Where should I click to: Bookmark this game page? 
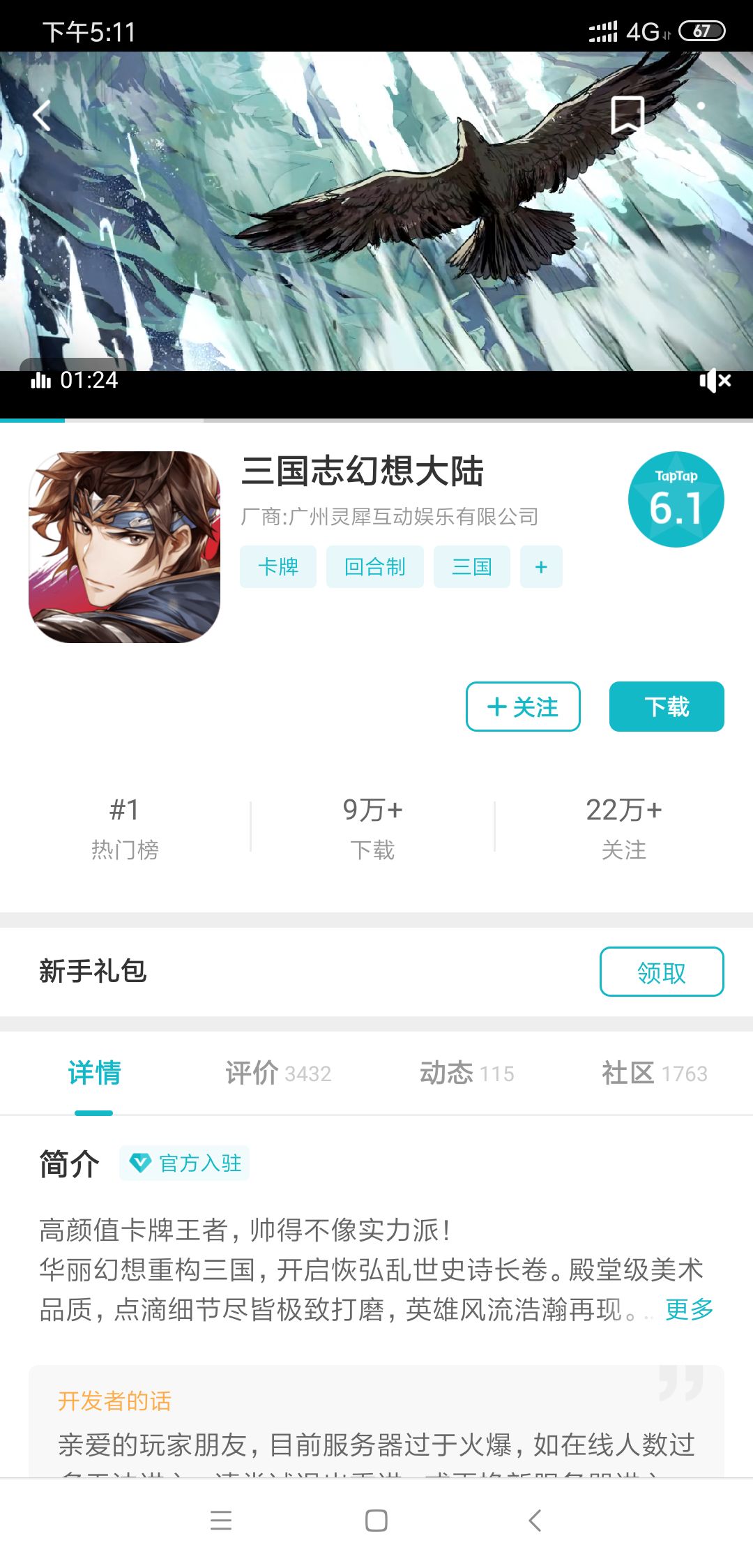point(627,115)
